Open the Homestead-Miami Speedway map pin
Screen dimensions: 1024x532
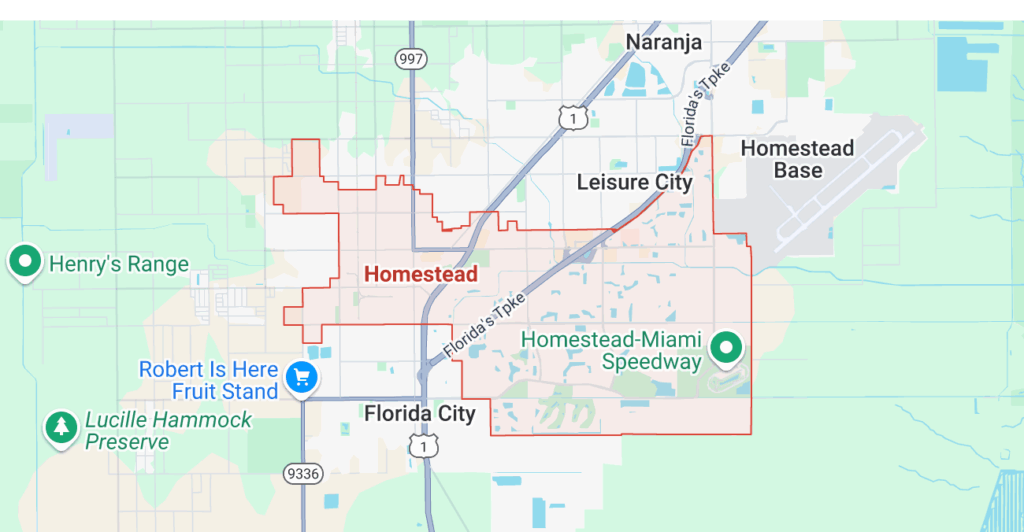728,348
